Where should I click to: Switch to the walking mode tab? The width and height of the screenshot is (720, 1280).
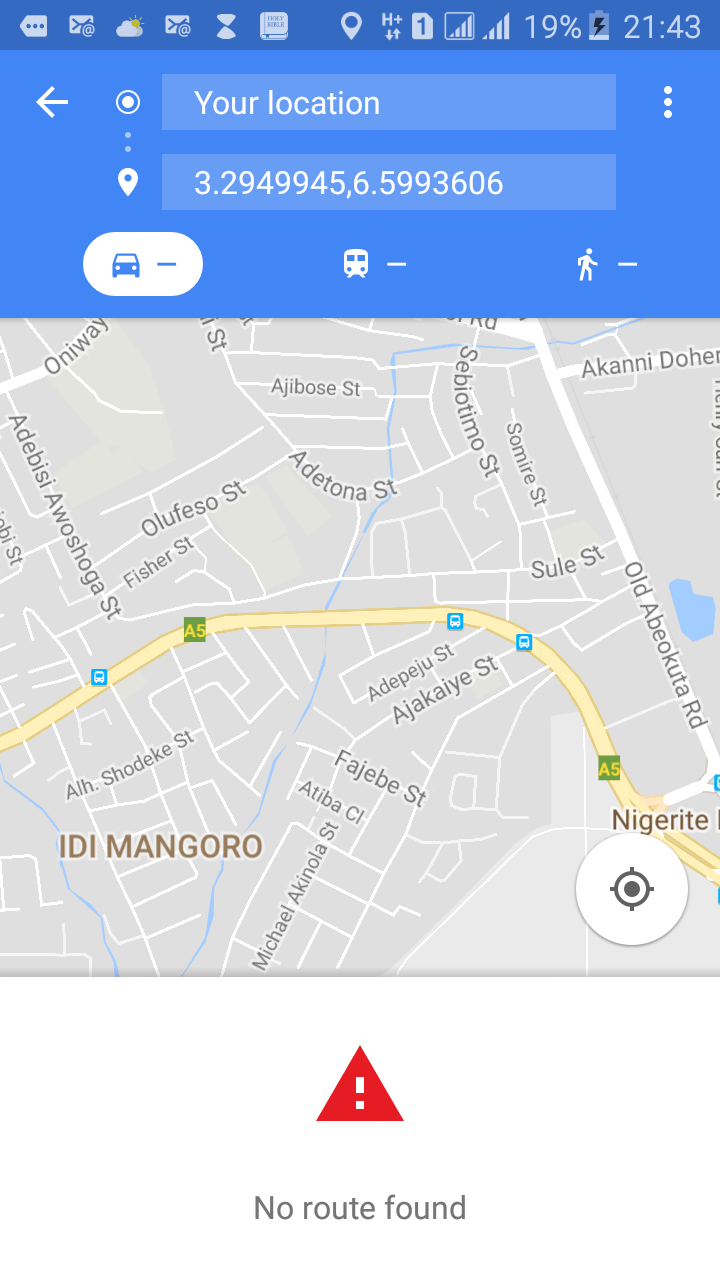point(606,265)
